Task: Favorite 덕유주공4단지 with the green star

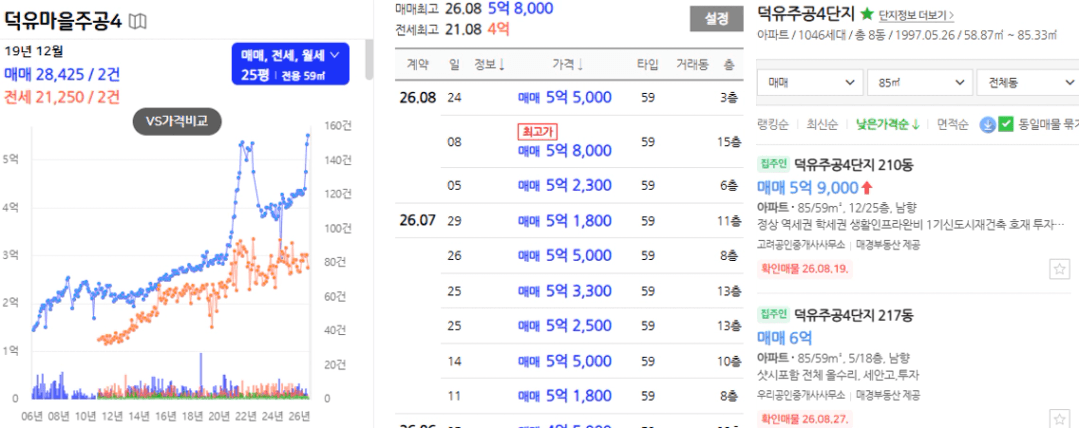Action: (866, 13)
